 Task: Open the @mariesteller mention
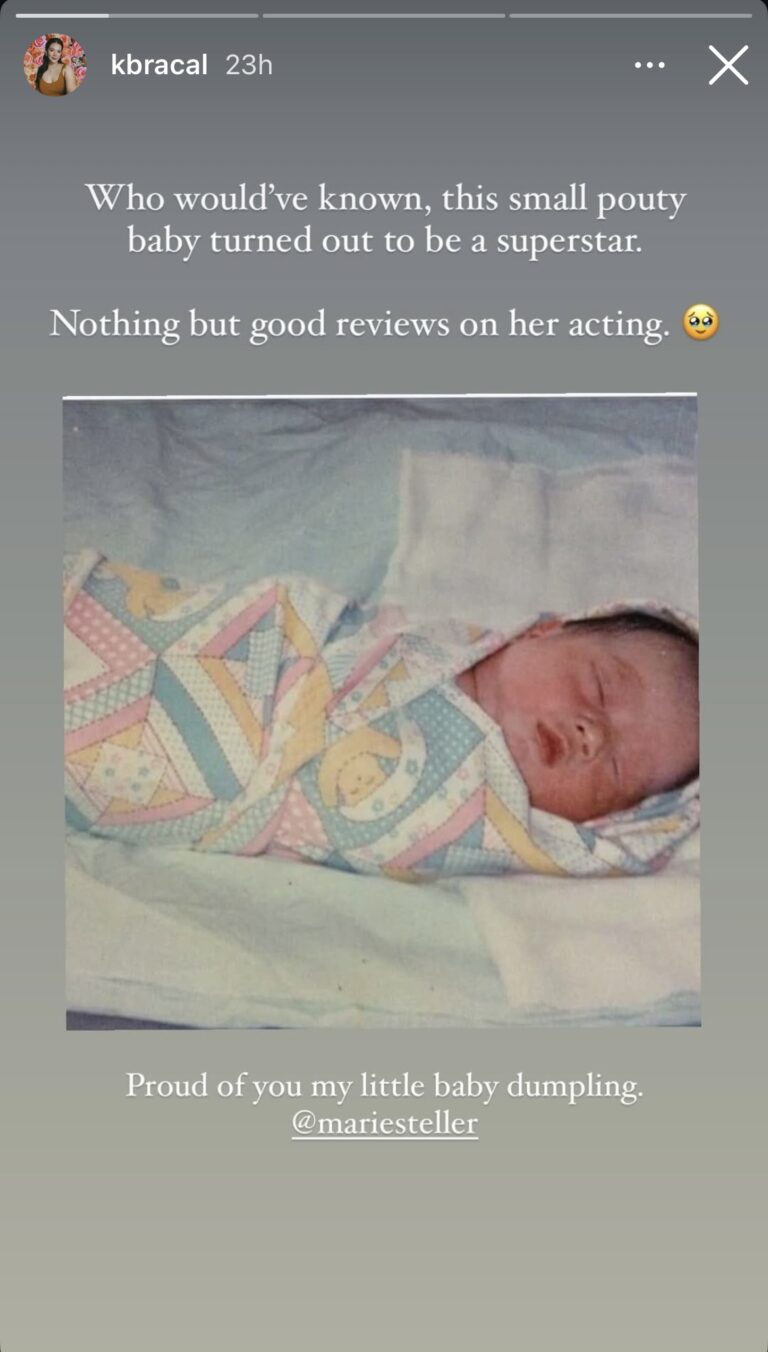point(384,1124)
